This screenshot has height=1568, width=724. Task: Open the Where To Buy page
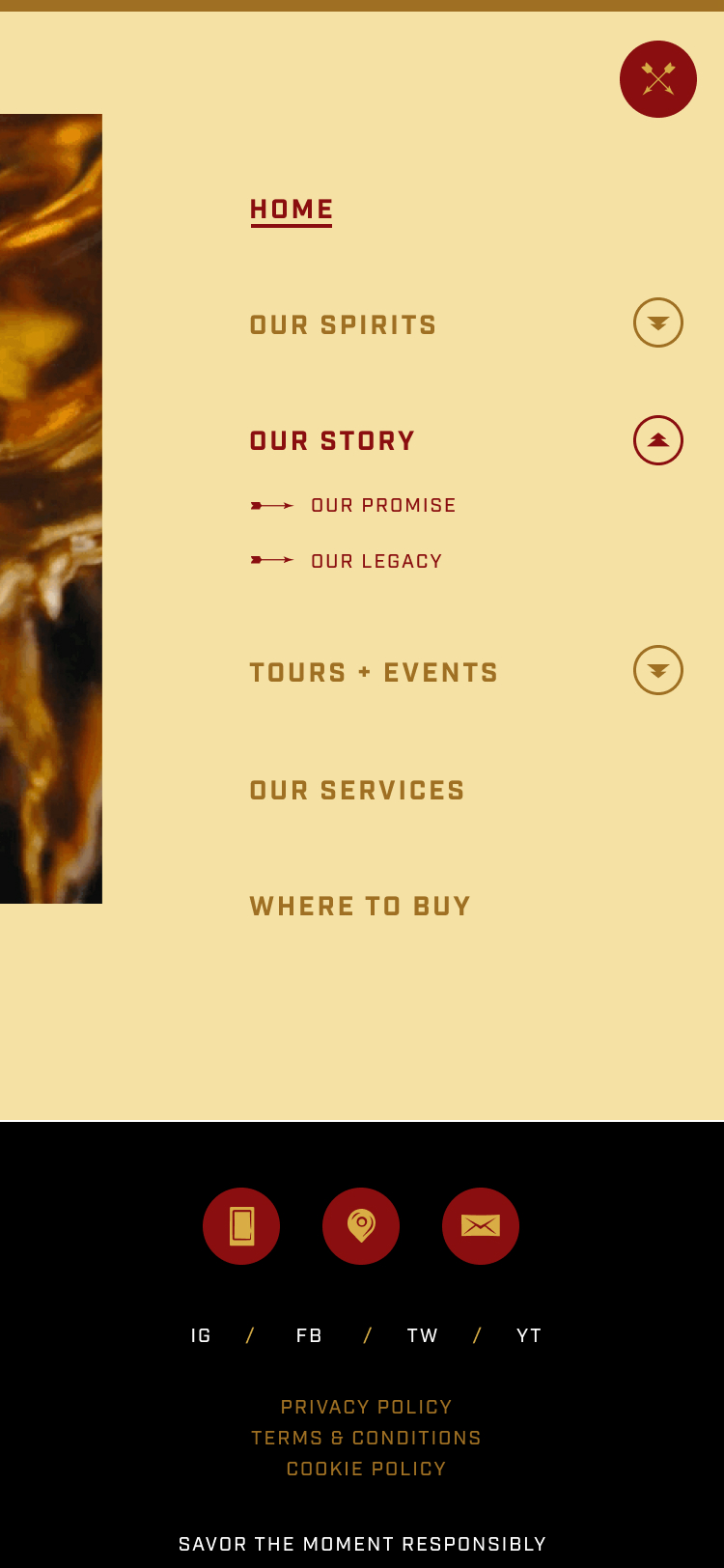(360, 907)
